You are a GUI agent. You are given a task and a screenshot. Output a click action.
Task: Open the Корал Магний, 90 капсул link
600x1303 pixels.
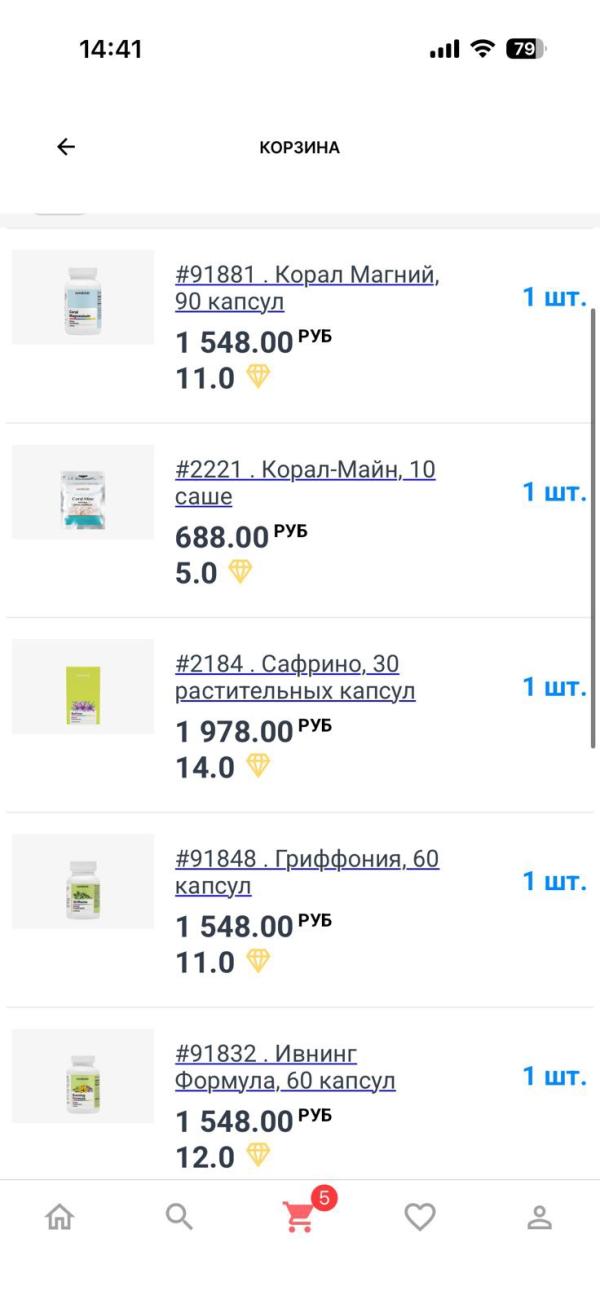307,288
